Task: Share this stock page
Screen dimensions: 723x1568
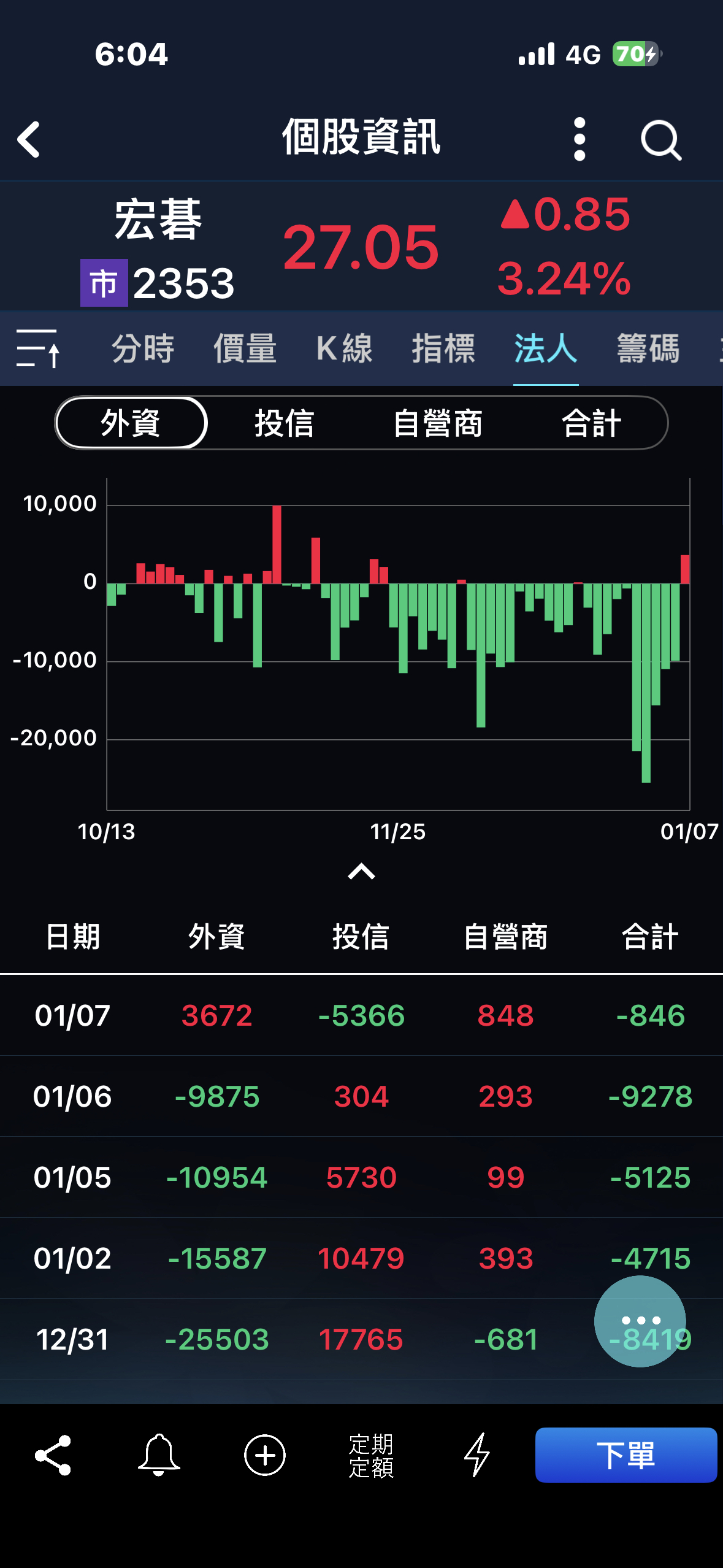Action: pyautogui.click(x=53, y=1455)
